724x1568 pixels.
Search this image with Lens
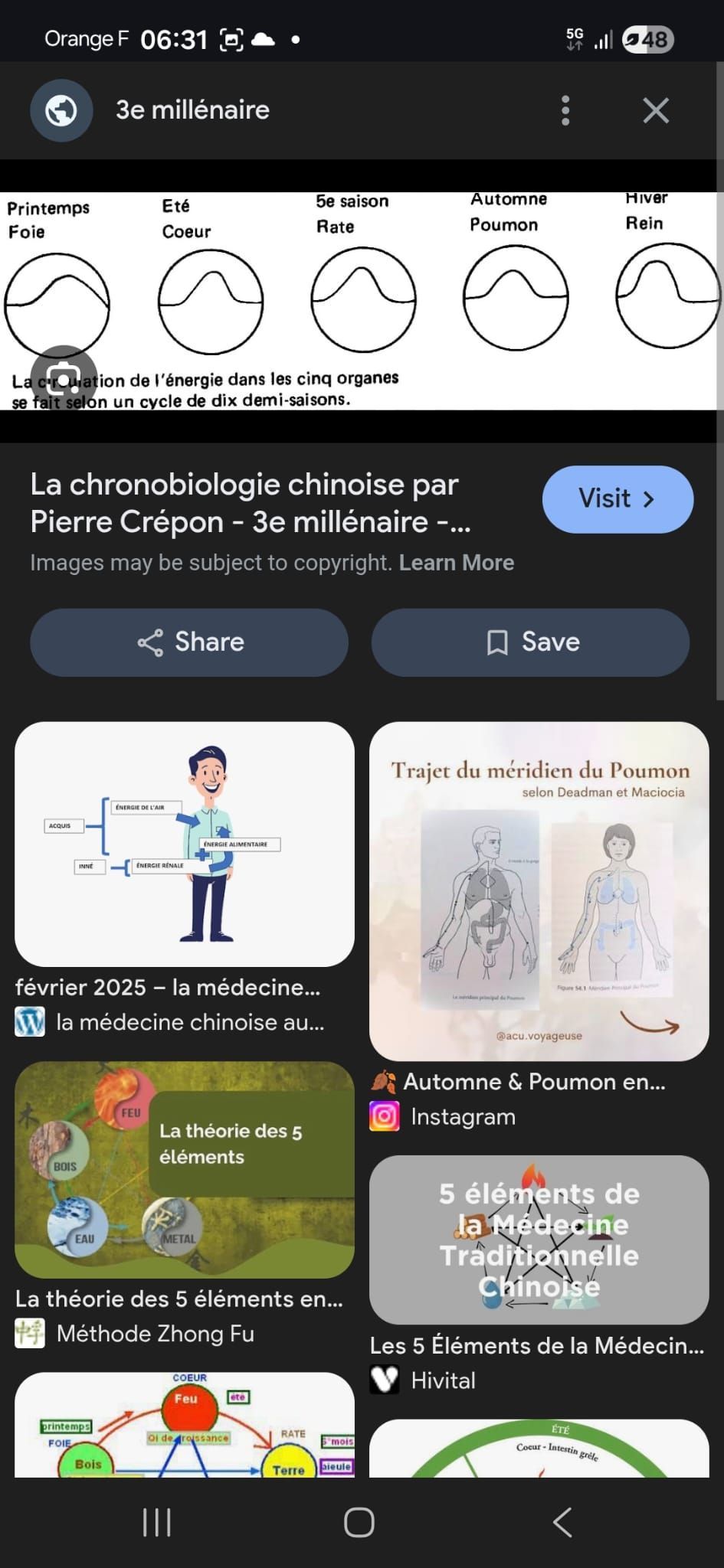tap(64, 378)
